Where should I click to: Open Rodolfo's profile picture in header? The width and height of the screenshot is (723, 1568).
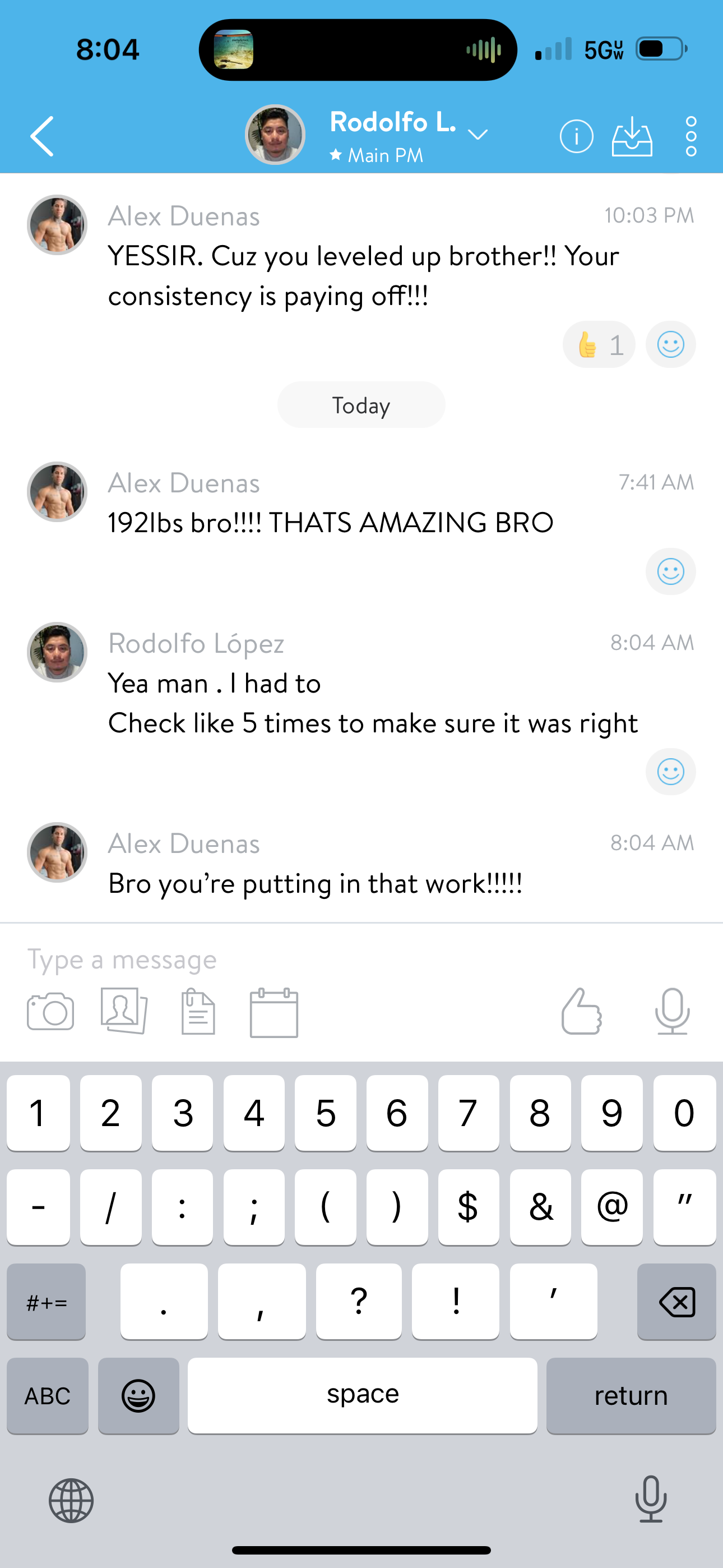click(275, 135)
